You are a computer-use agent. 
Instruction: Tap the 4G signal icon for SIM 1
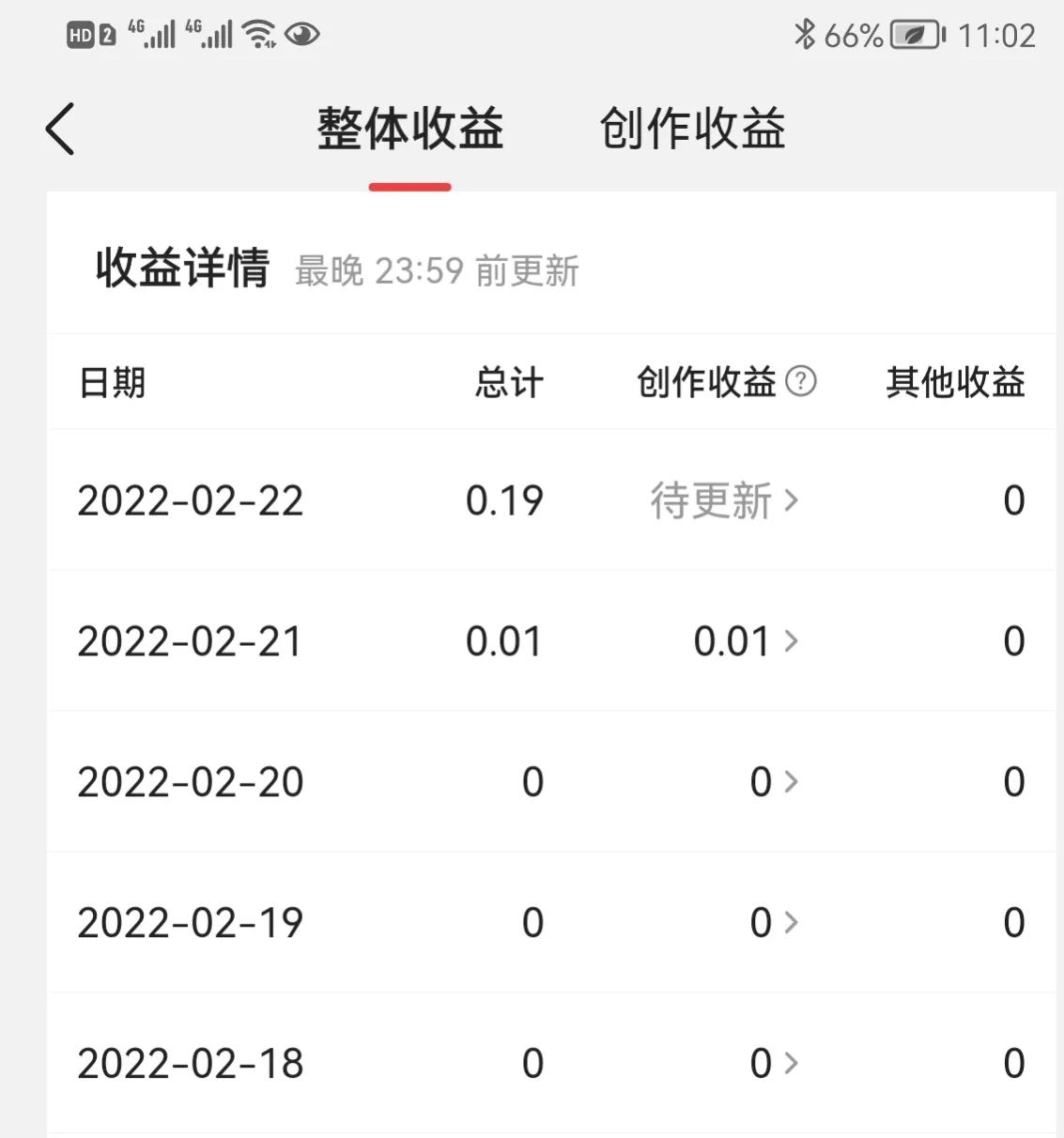click(150, 32)
